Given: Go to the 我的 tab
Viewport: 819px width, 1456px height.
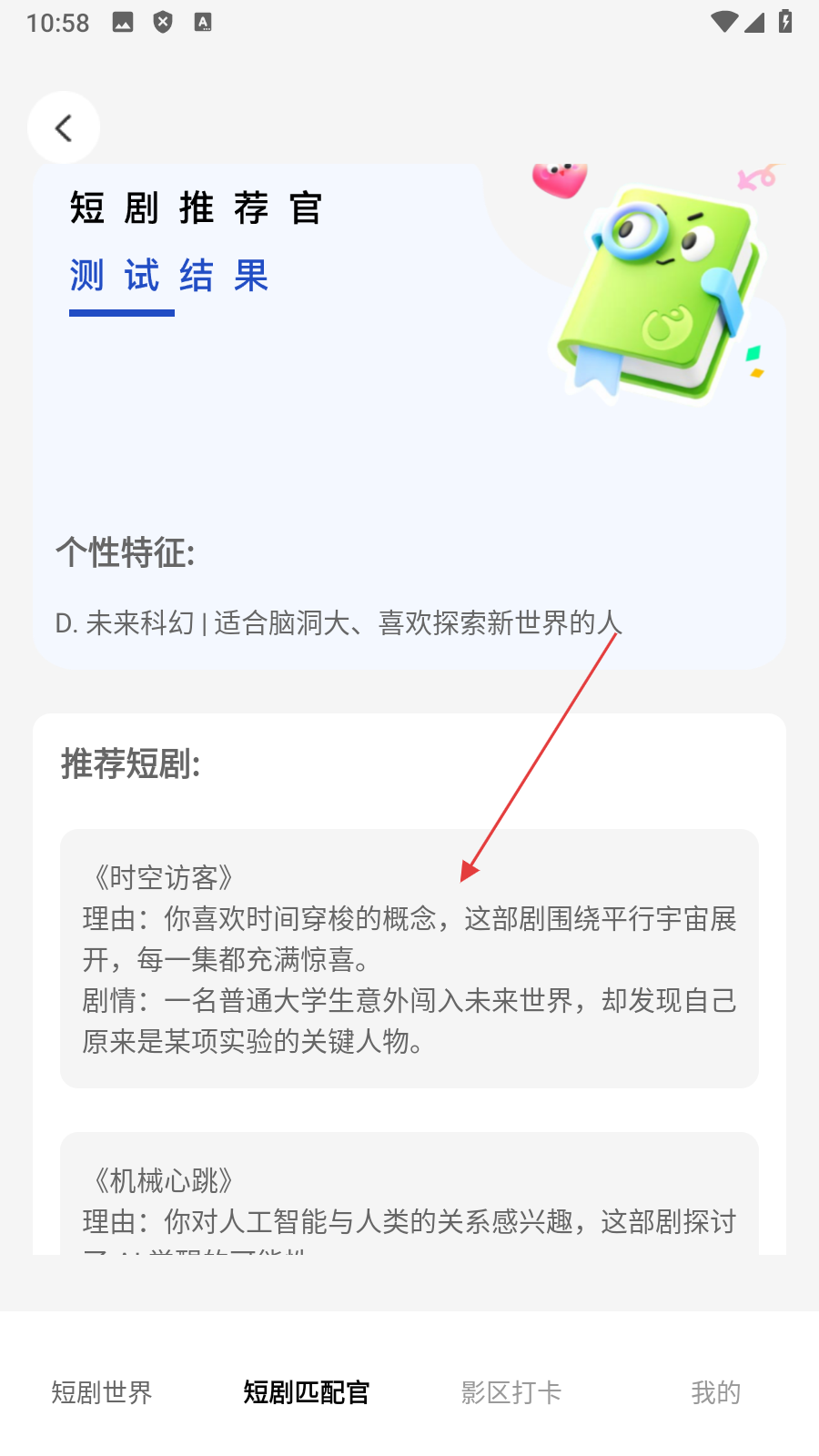Looking at the screenshot, I should click(x=716, y=1392).
